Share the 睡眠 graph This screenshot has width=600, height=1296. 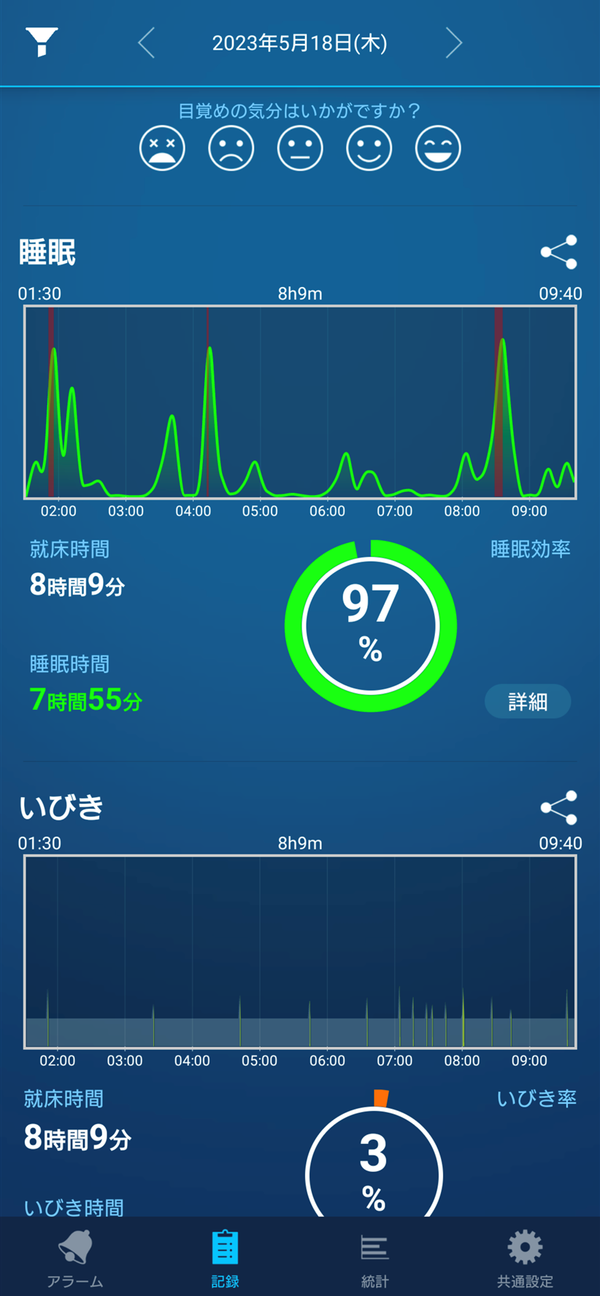(x=559, y=252)
